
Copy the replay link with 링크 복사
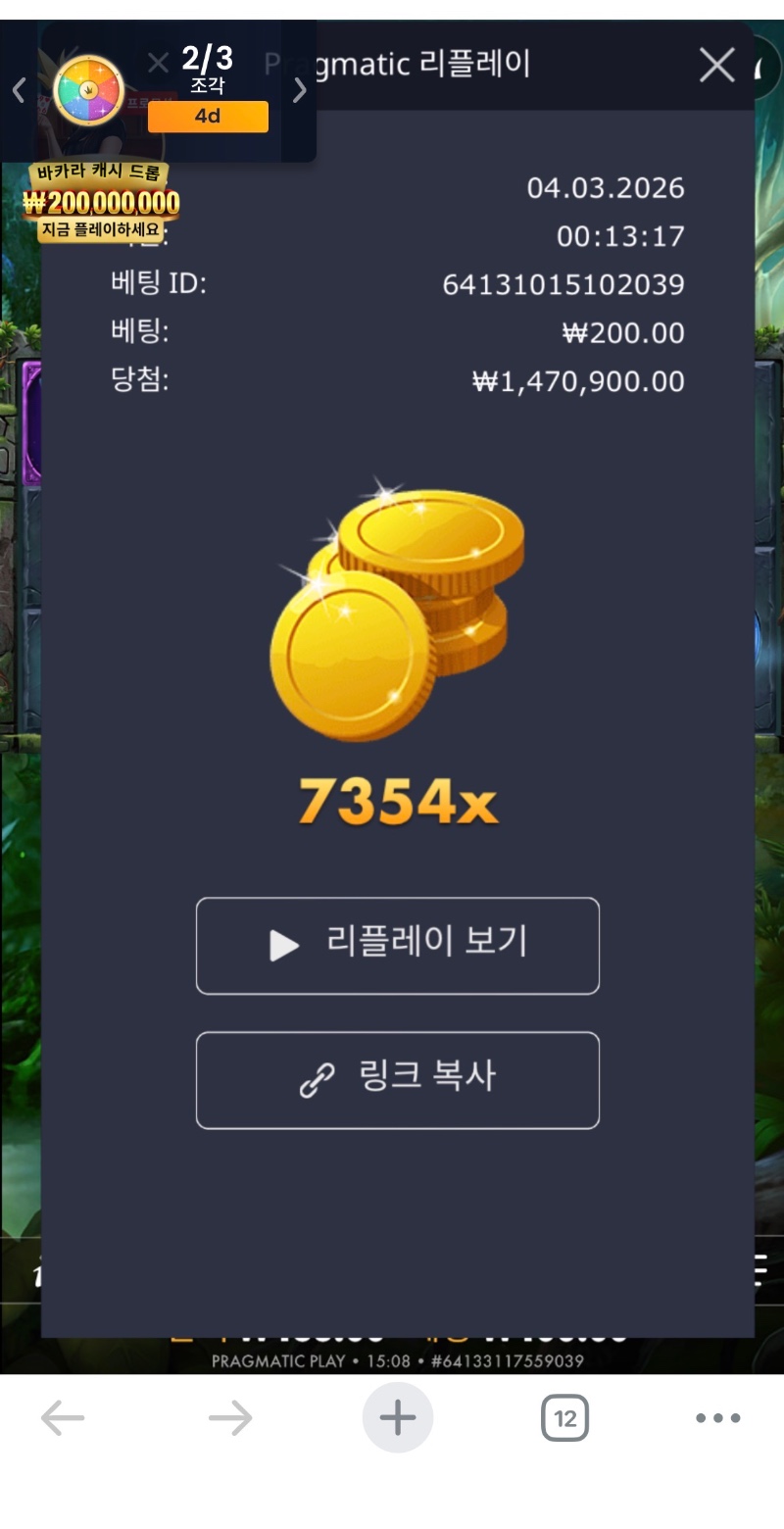[x=397, y=1079]
